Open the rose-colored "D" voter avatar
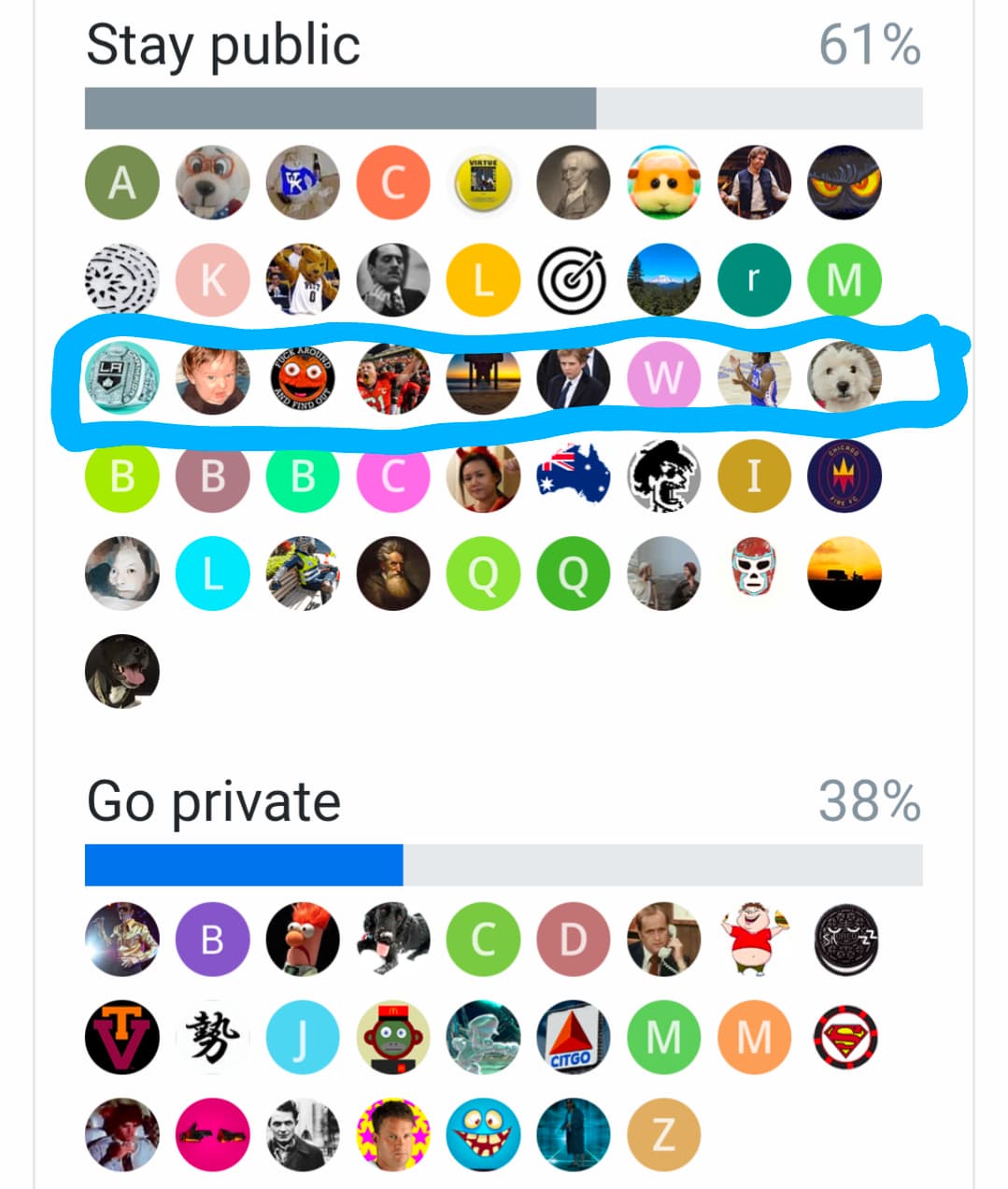The width and height of the screenshot is (1008, 1189). (573, 939)
